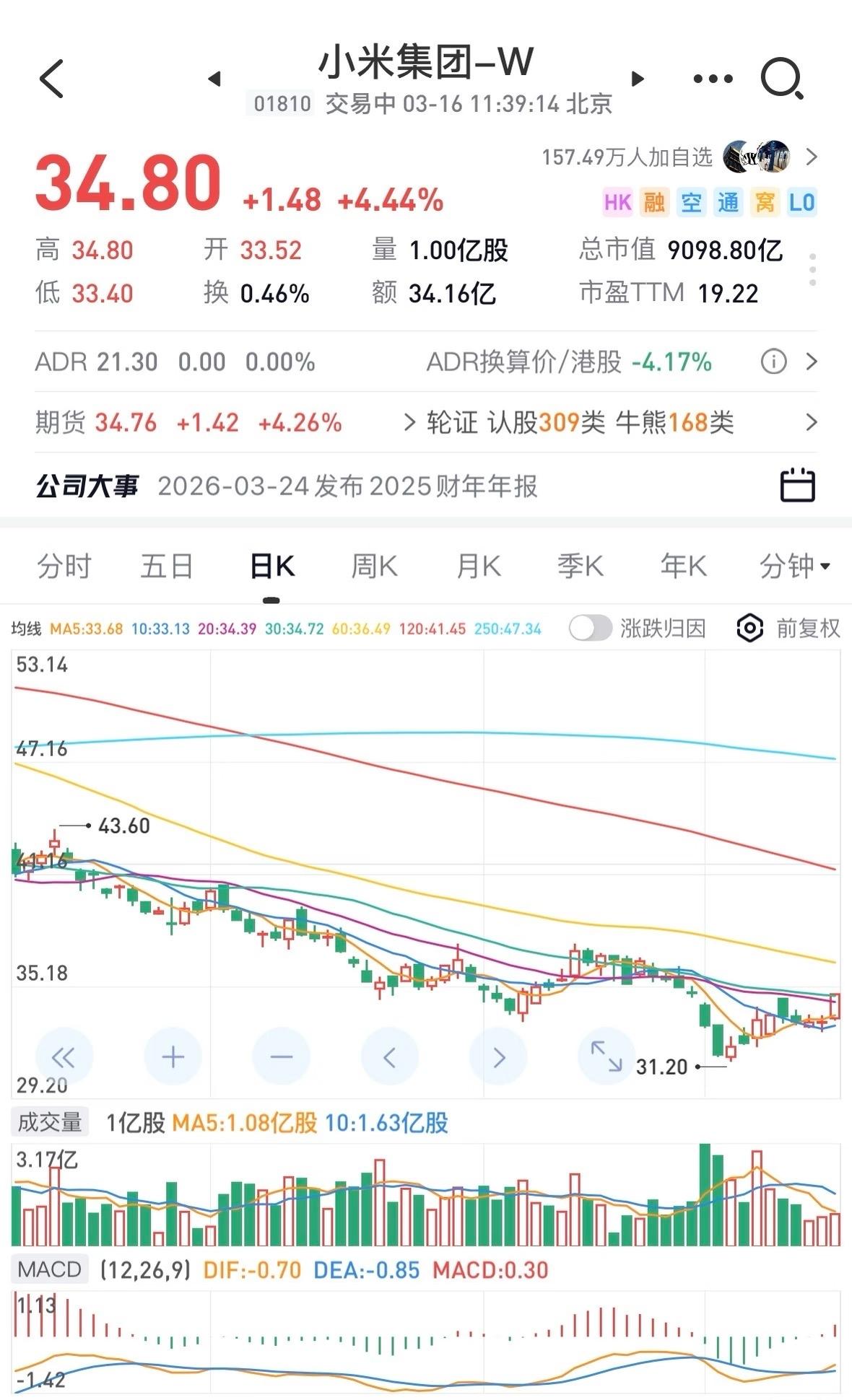Pan the chart left using the arrow control
This screenshot has width=852, height=1400.
coord(390,1056)
